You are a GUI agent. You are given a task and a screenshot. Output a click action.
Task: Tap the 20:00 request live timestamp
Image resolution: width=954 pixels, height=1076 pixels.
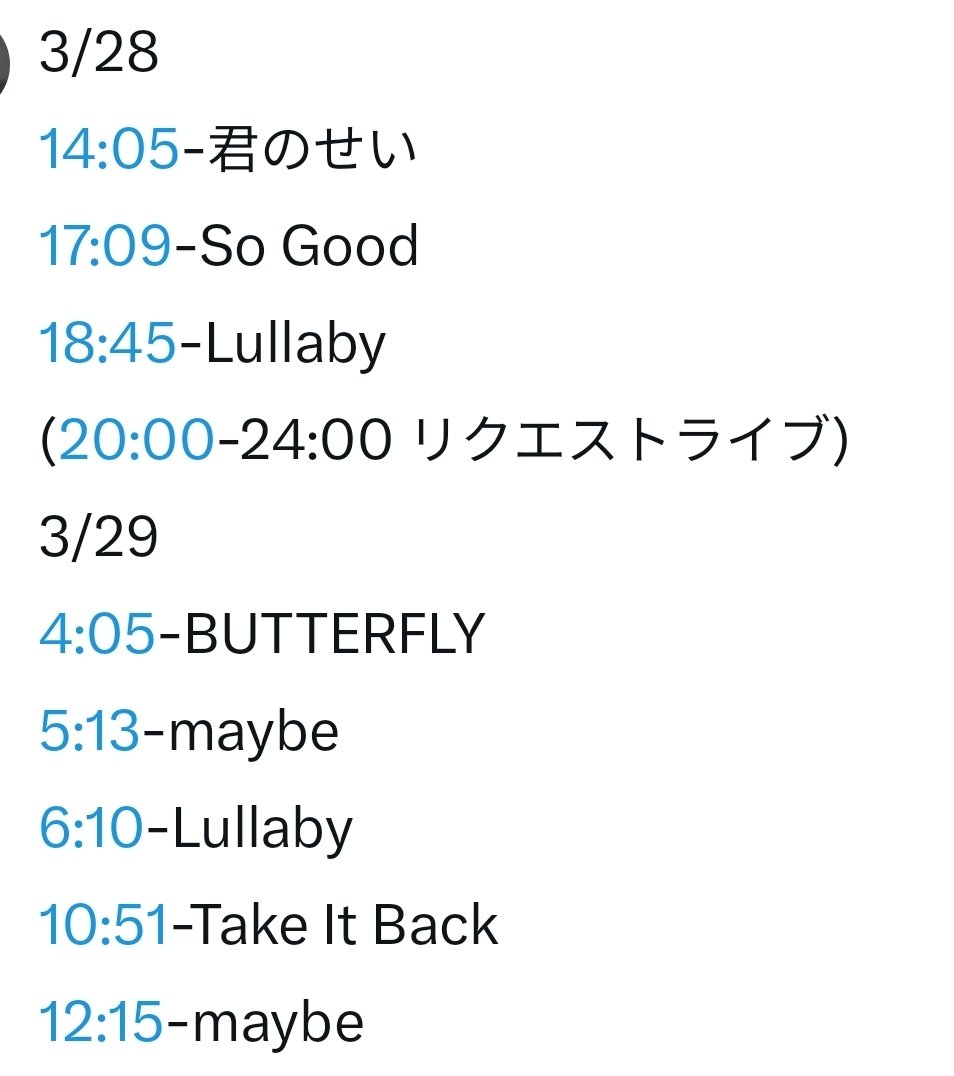[137, 441]
